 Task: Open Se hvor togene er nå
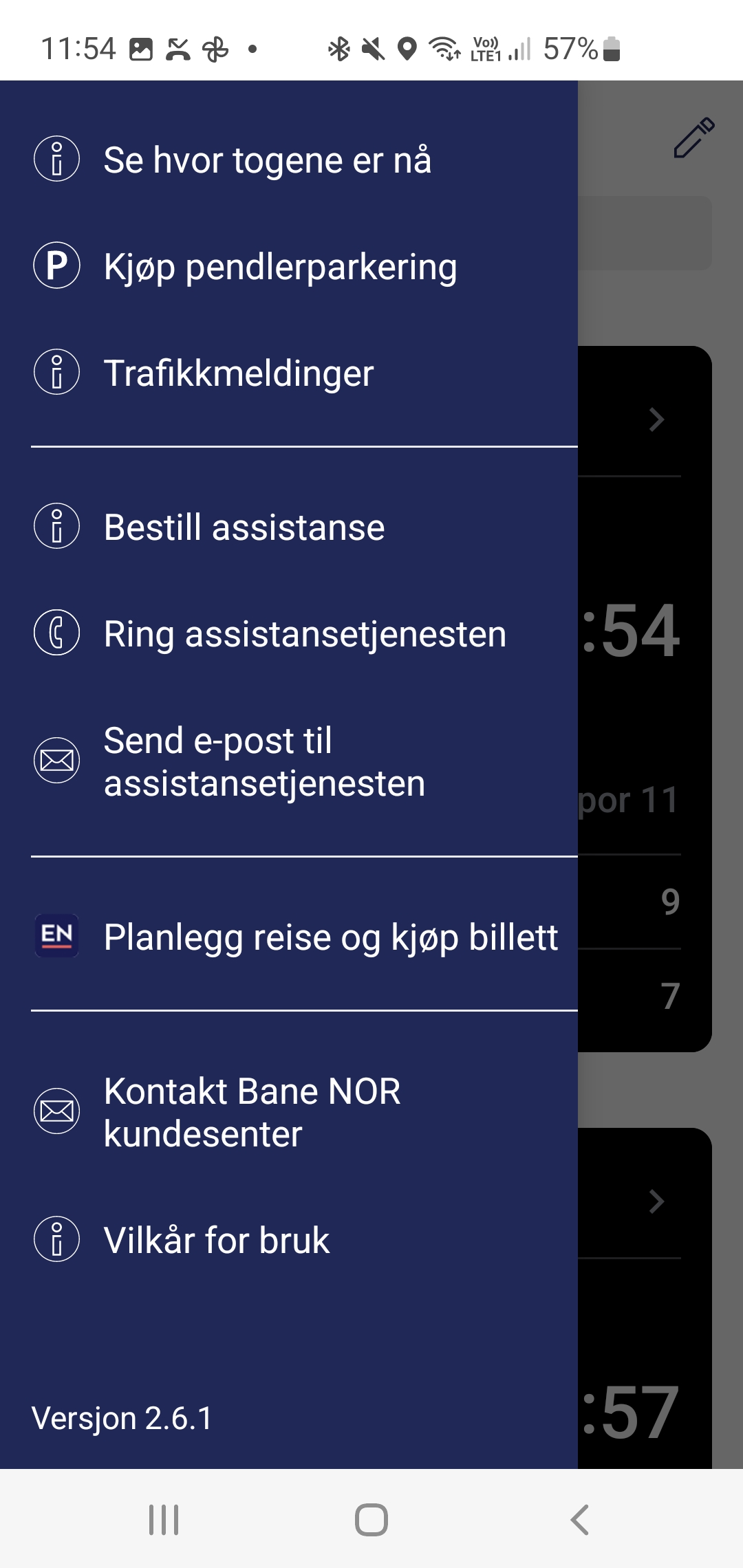pos(267,160)
